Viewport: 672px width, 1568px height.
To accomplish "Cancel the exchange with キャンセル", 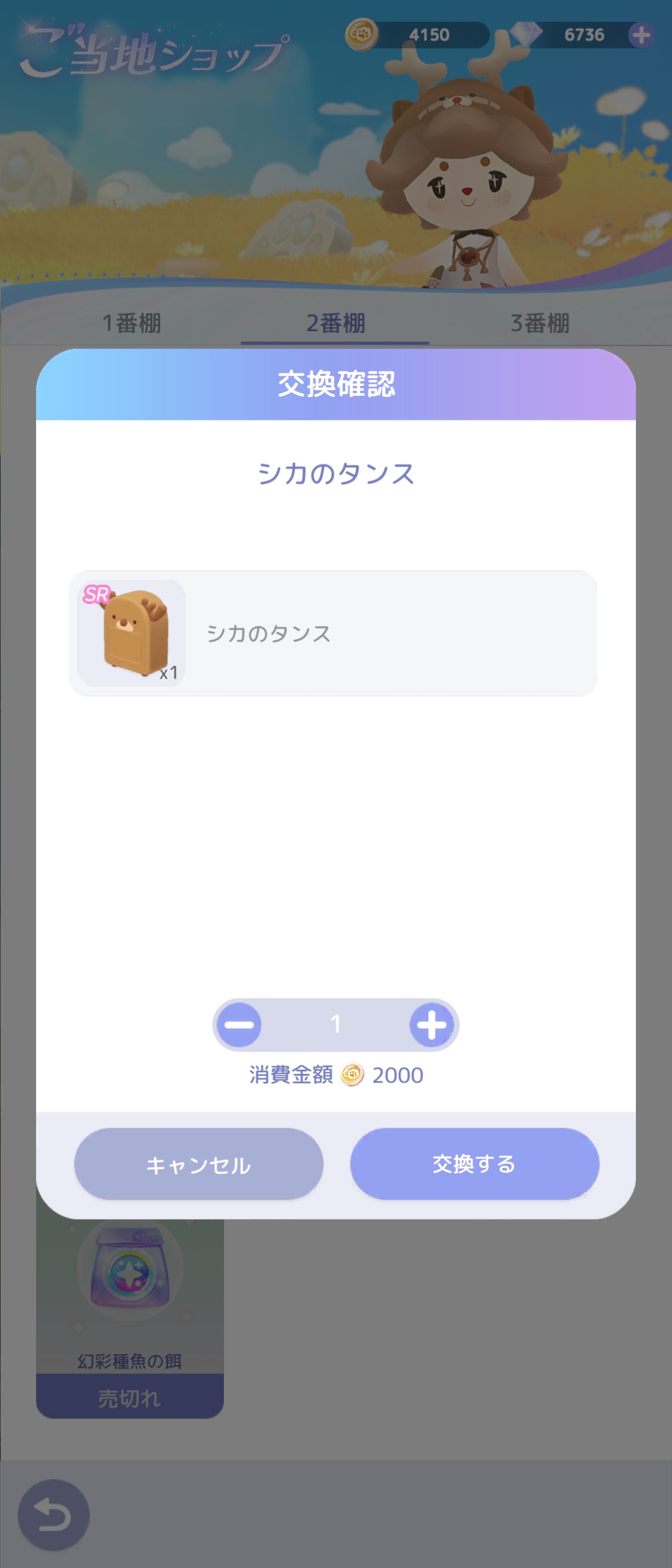I will pos(198,1164).
